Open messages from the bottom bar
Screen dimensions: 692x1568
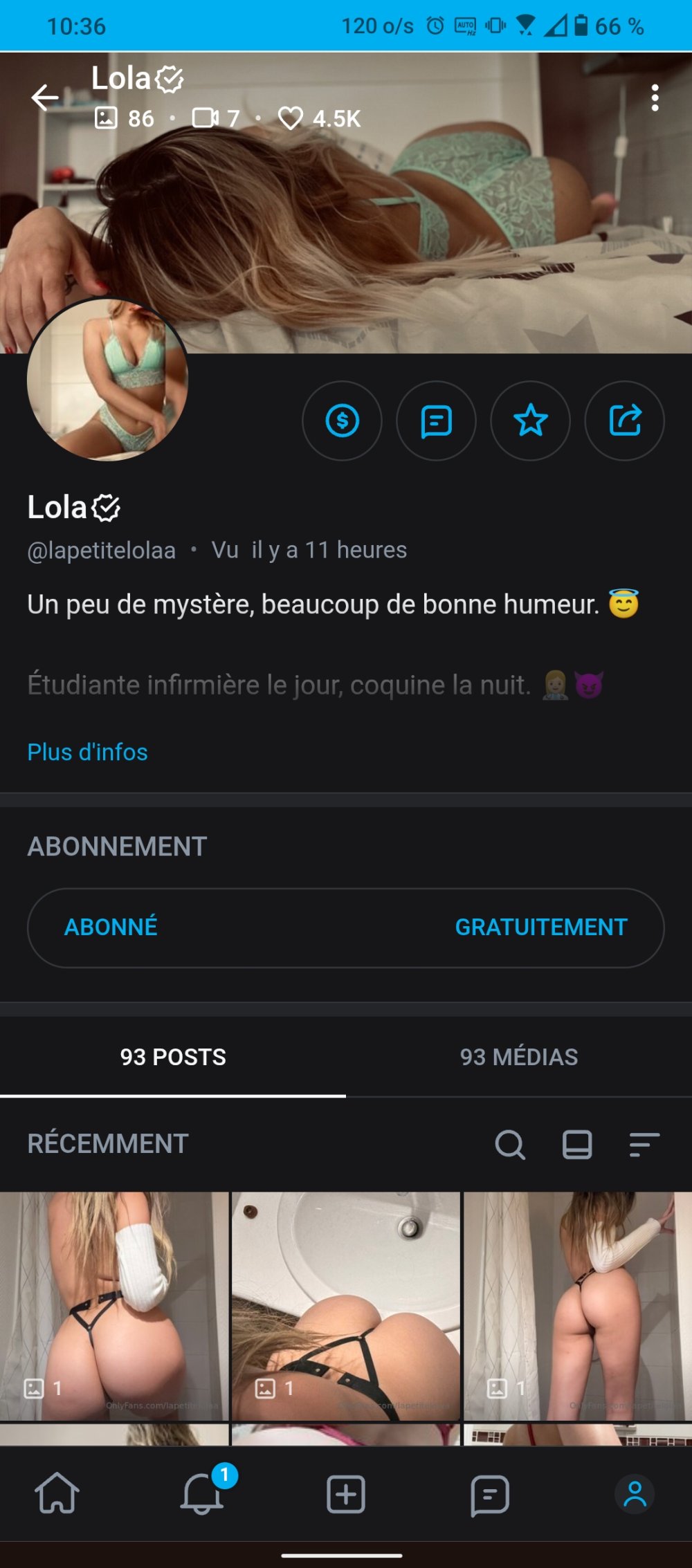(490, 1494)
